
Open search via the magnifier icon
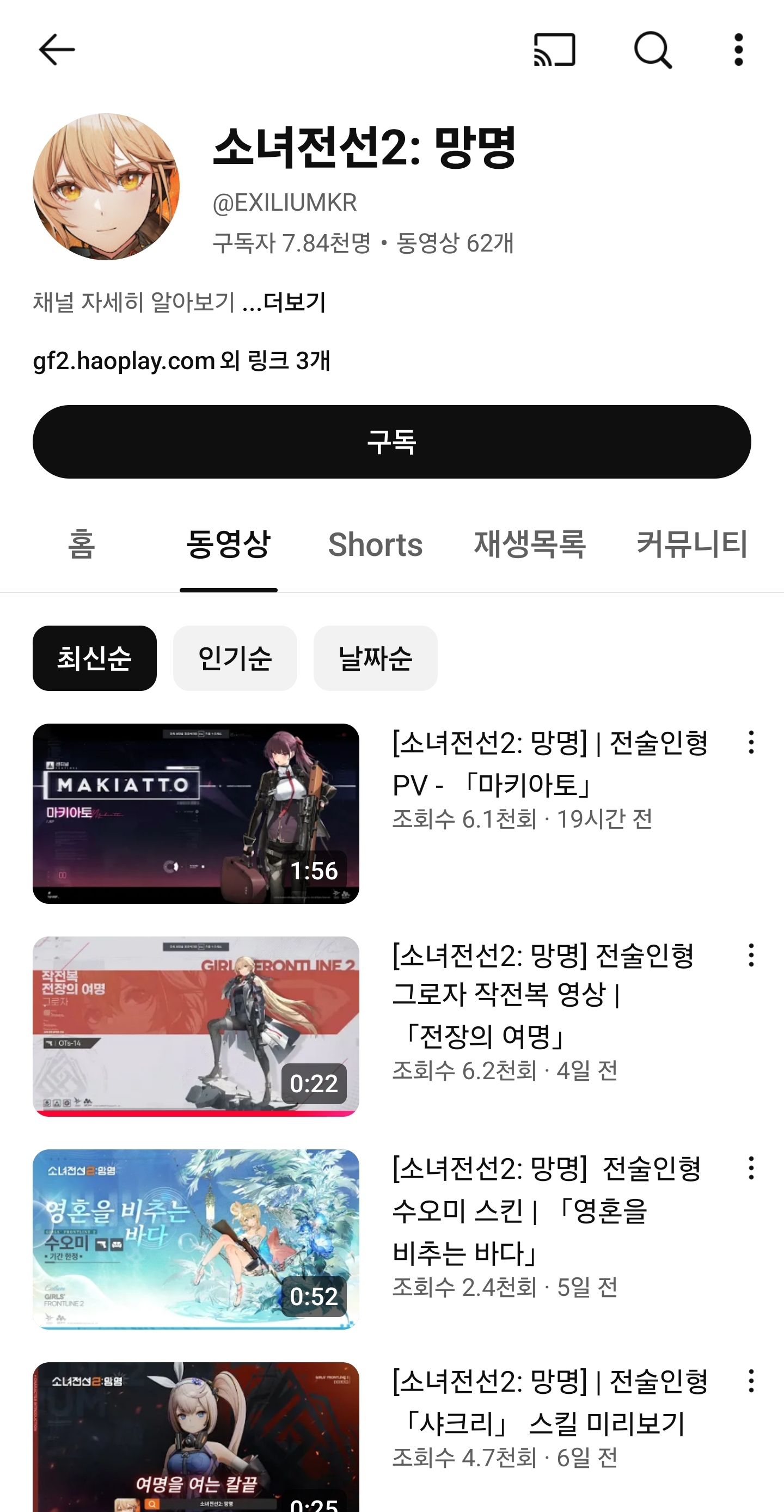653,50
